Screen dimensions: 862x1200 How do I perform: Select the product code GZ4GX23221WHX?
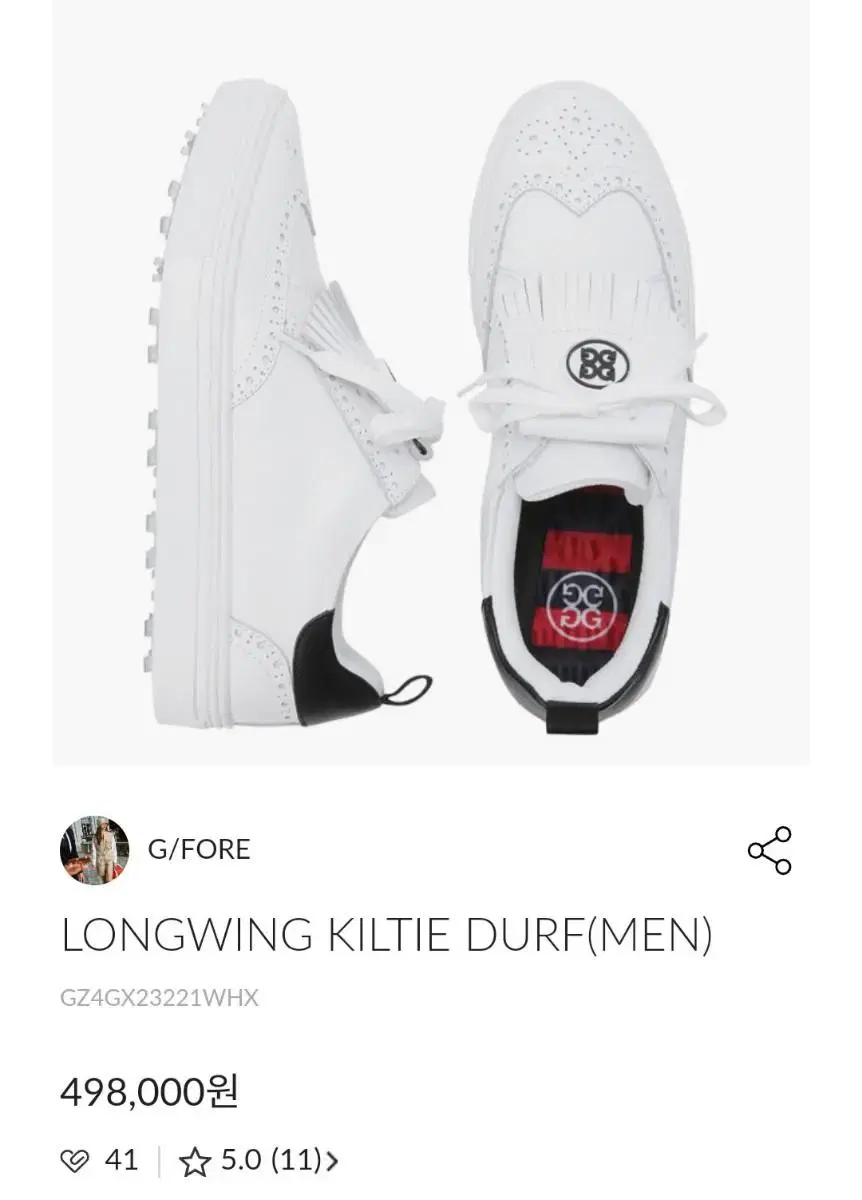(x=158, y=996)
